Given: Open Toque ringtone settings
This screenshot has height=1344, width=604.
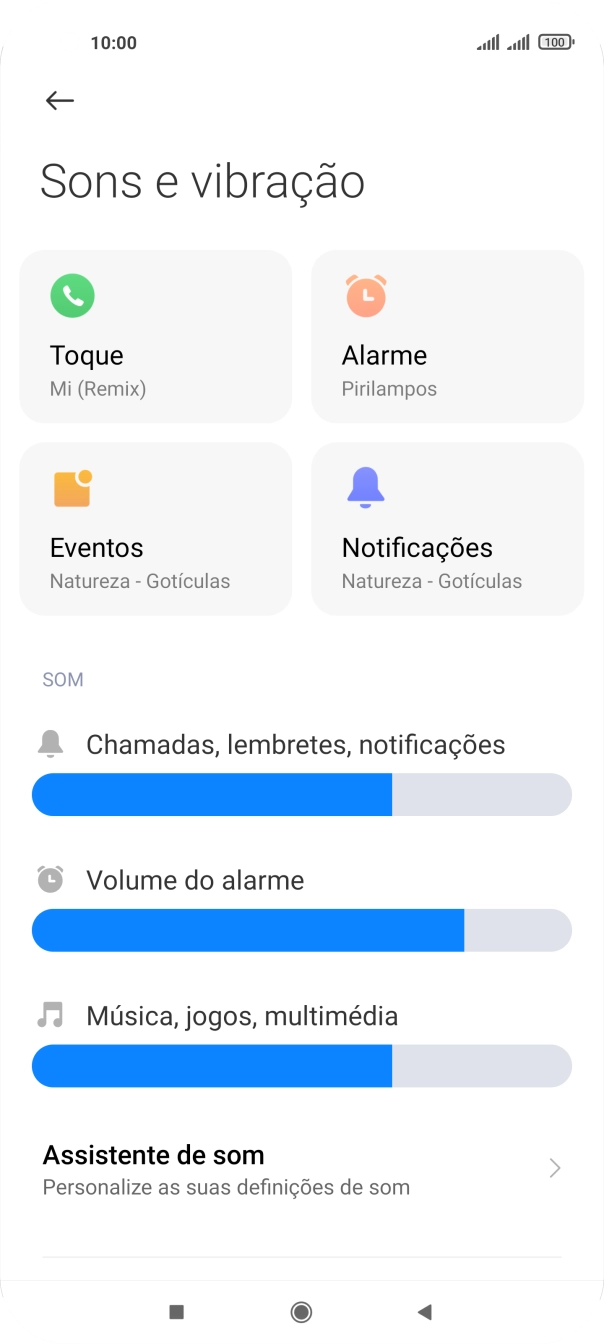Looking at the screenshot, I should pyautogui.click(x=156, y=336).
